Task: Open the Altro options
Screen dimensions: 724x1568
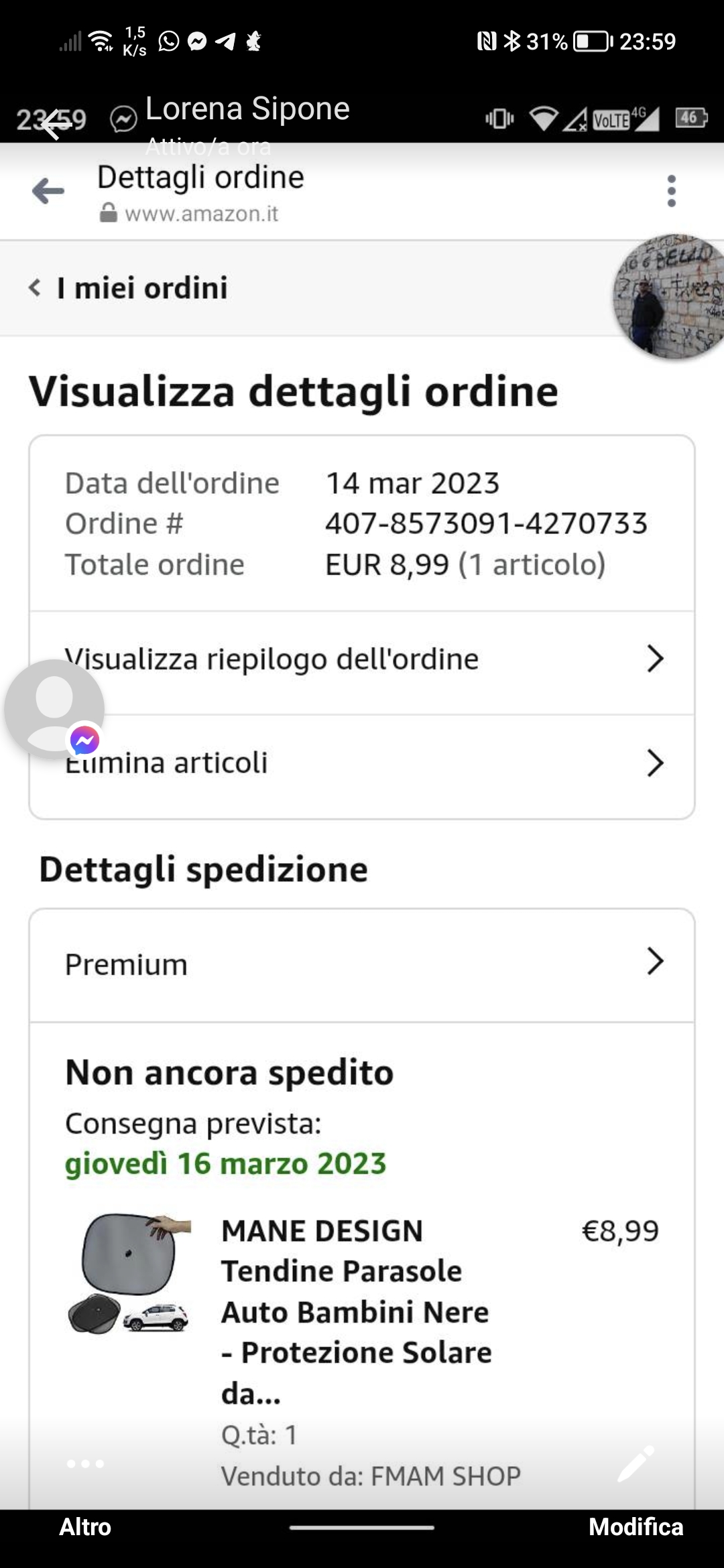Action: click(x=85, y=1526)
